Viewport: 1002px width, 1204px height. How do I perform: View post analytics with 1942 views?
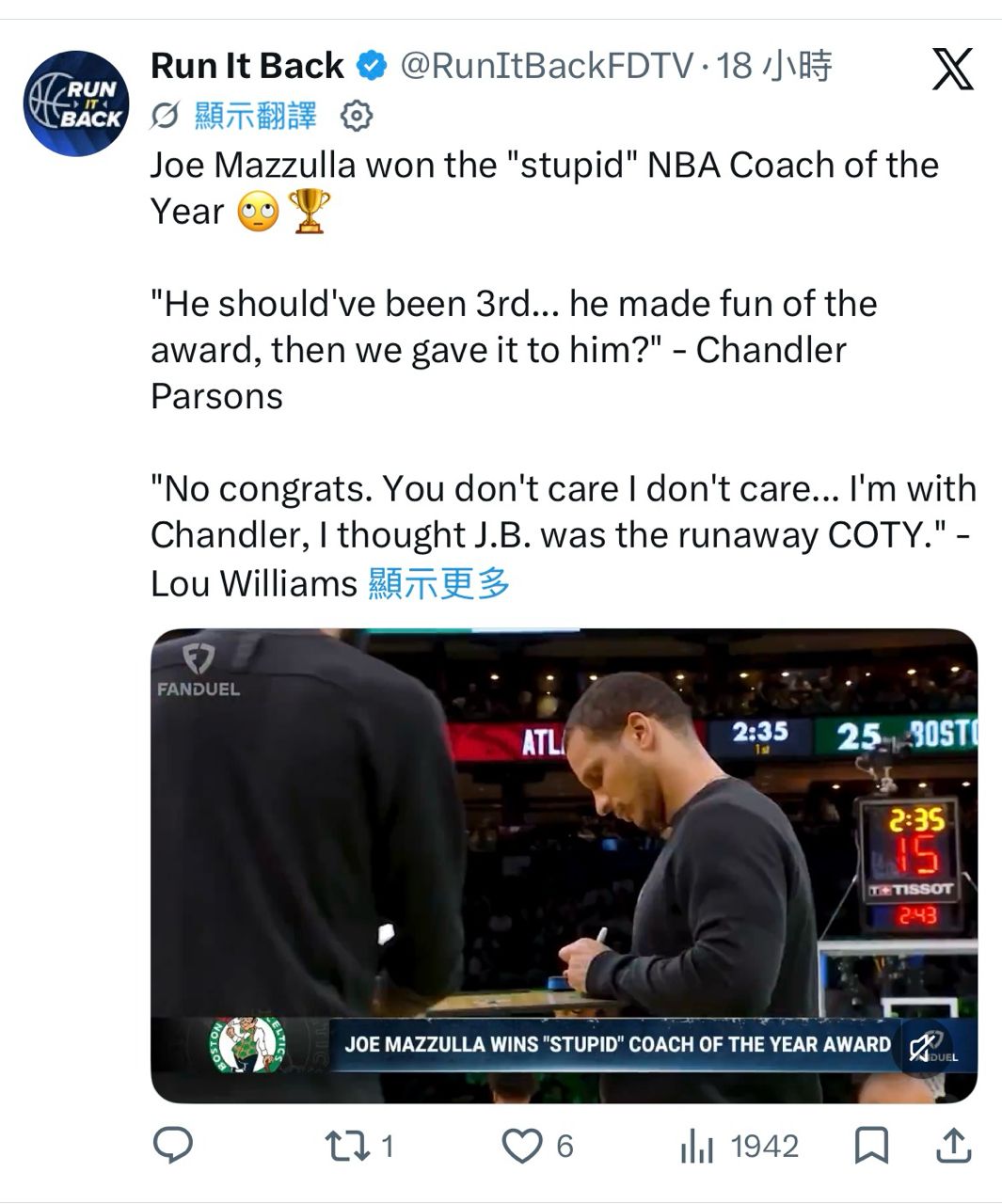tap(740, 1146)
